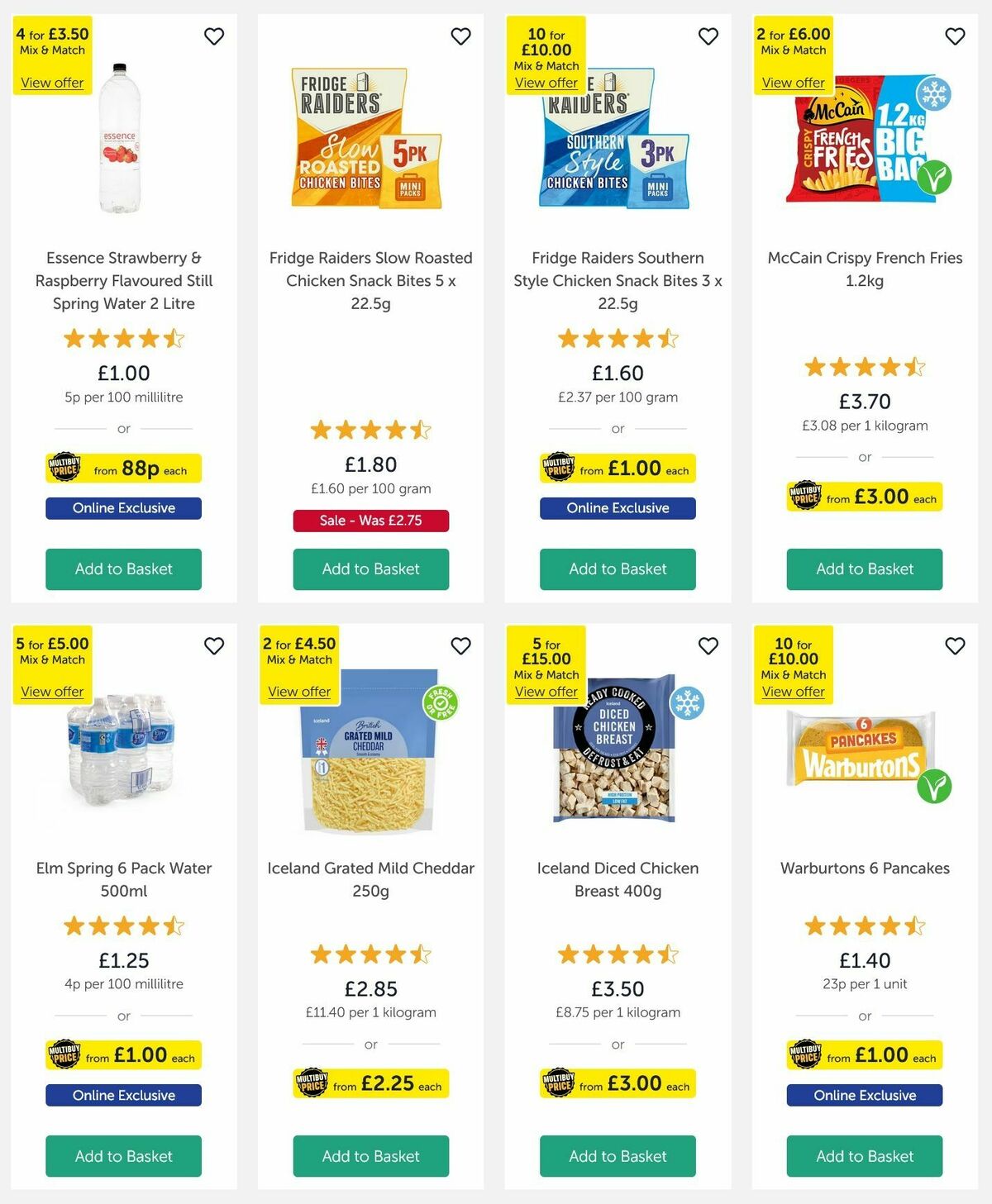Open the 4 for £3.50 View offer

point(51,83)
